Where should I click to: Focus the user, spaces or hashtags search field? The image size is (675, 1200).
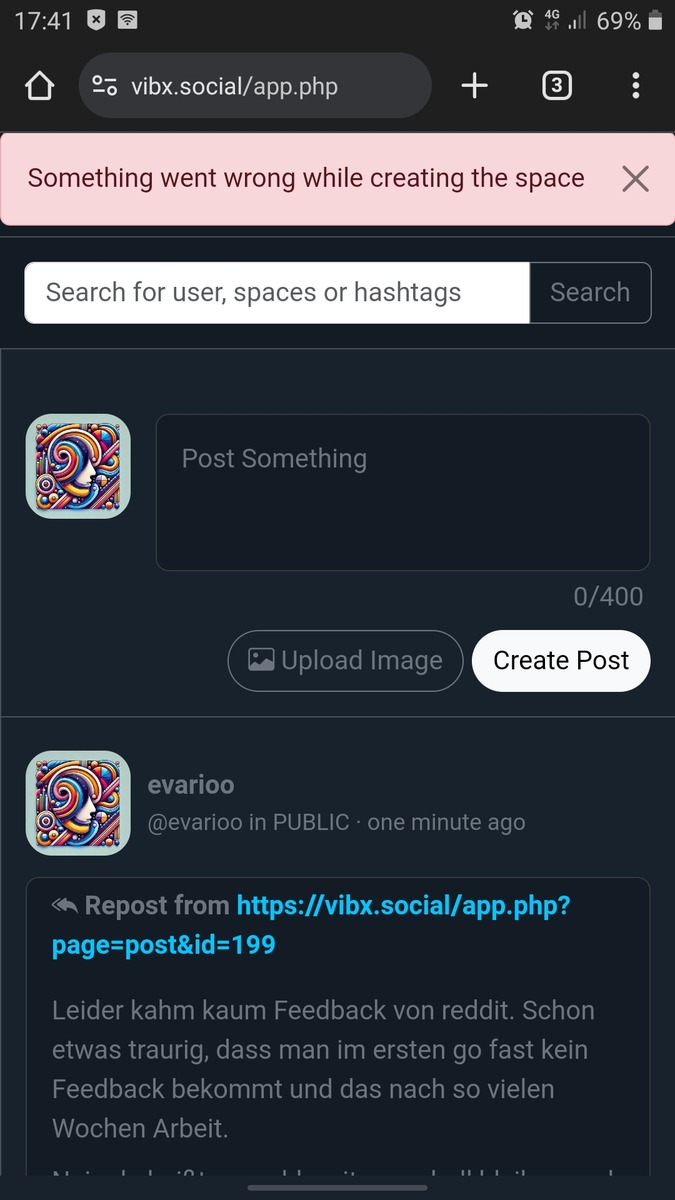(276, 293)
